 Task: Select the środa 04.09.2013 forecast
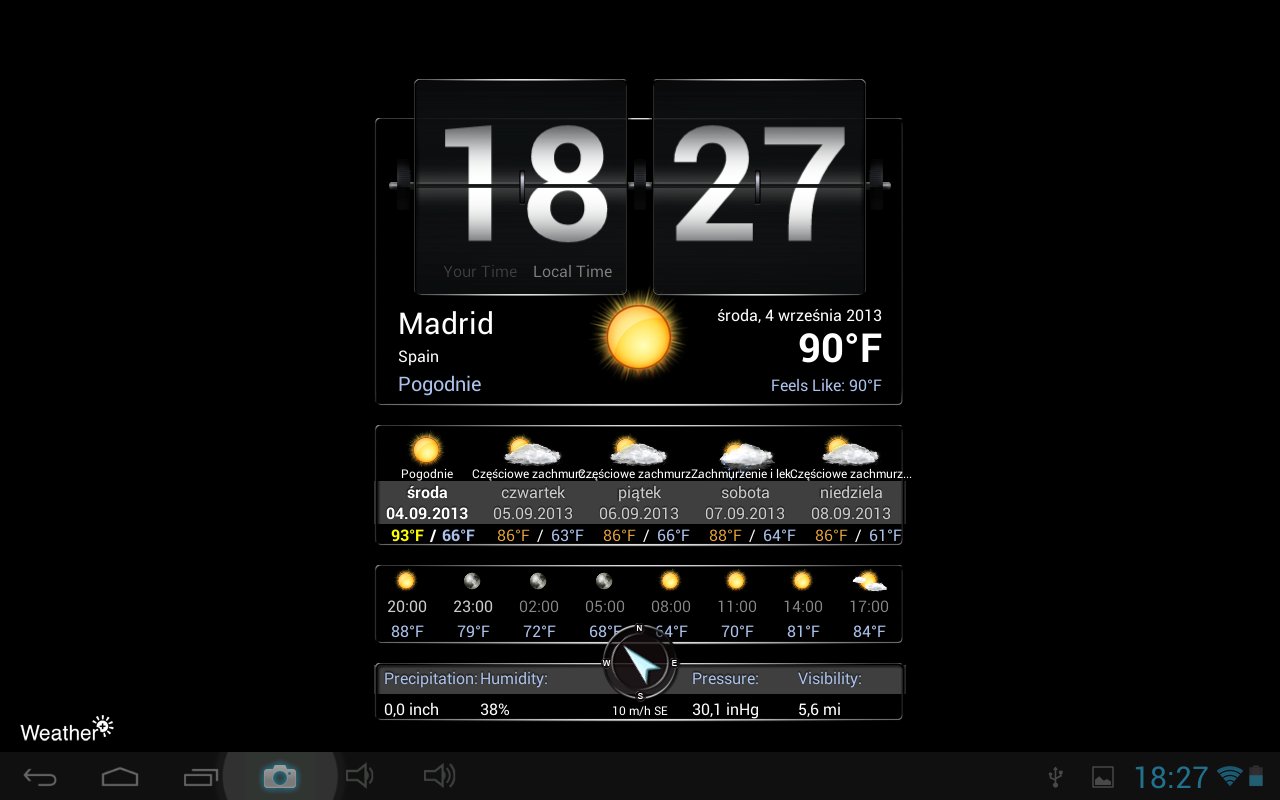point(427,503)
